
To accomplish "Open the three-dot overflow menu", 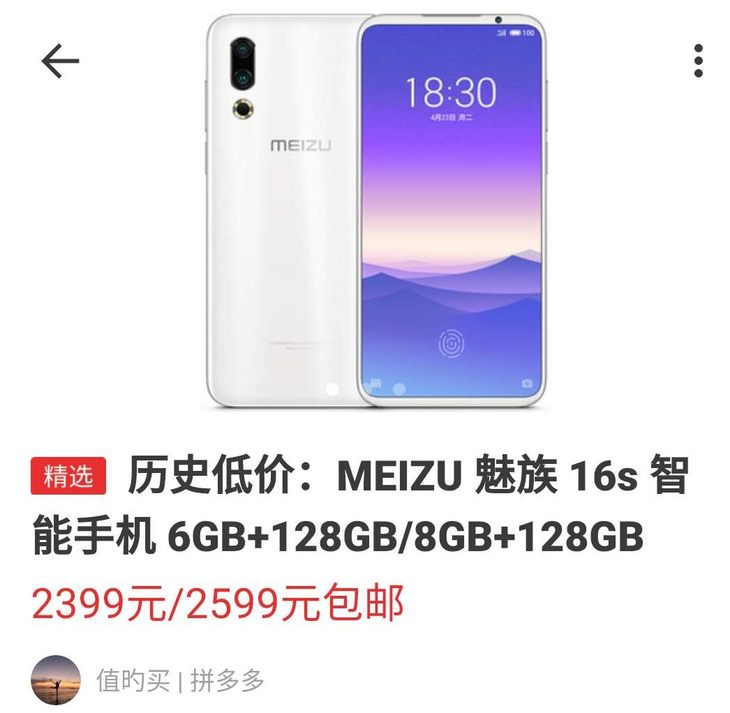I will coord(699,61).
